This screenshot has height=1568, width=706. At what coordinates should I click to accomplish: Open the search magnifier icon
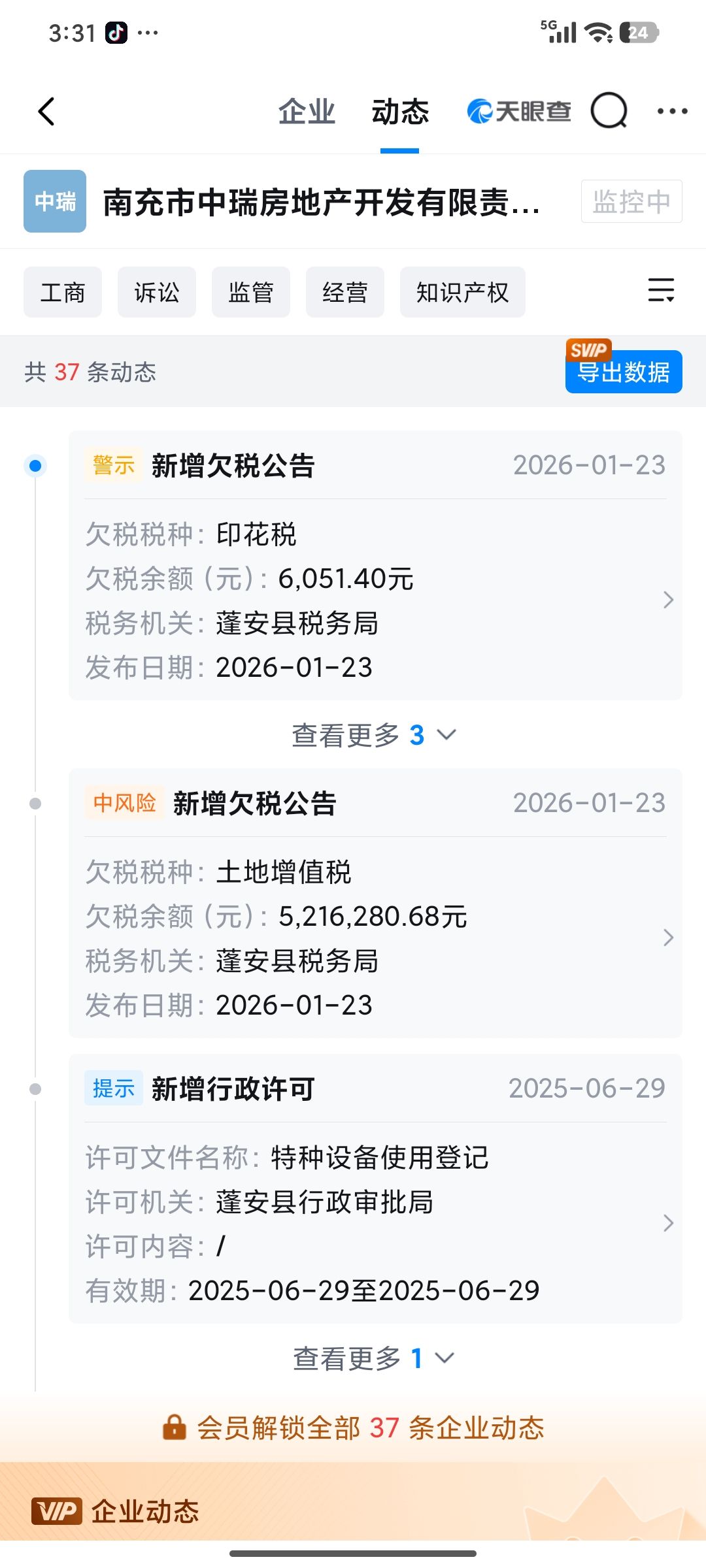(x=609, y=112)
